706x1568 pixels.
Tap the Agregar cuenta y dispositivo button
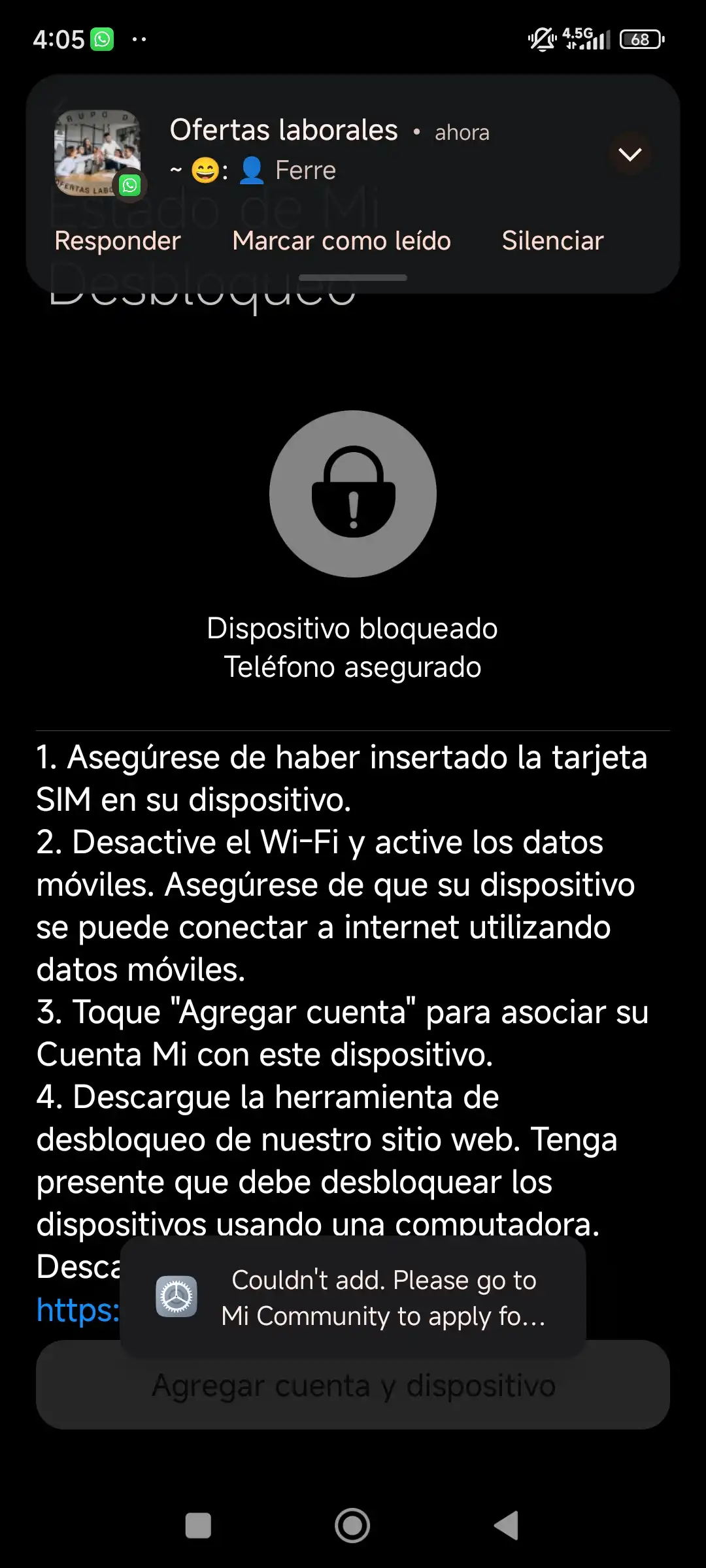tap(353, 1385)
